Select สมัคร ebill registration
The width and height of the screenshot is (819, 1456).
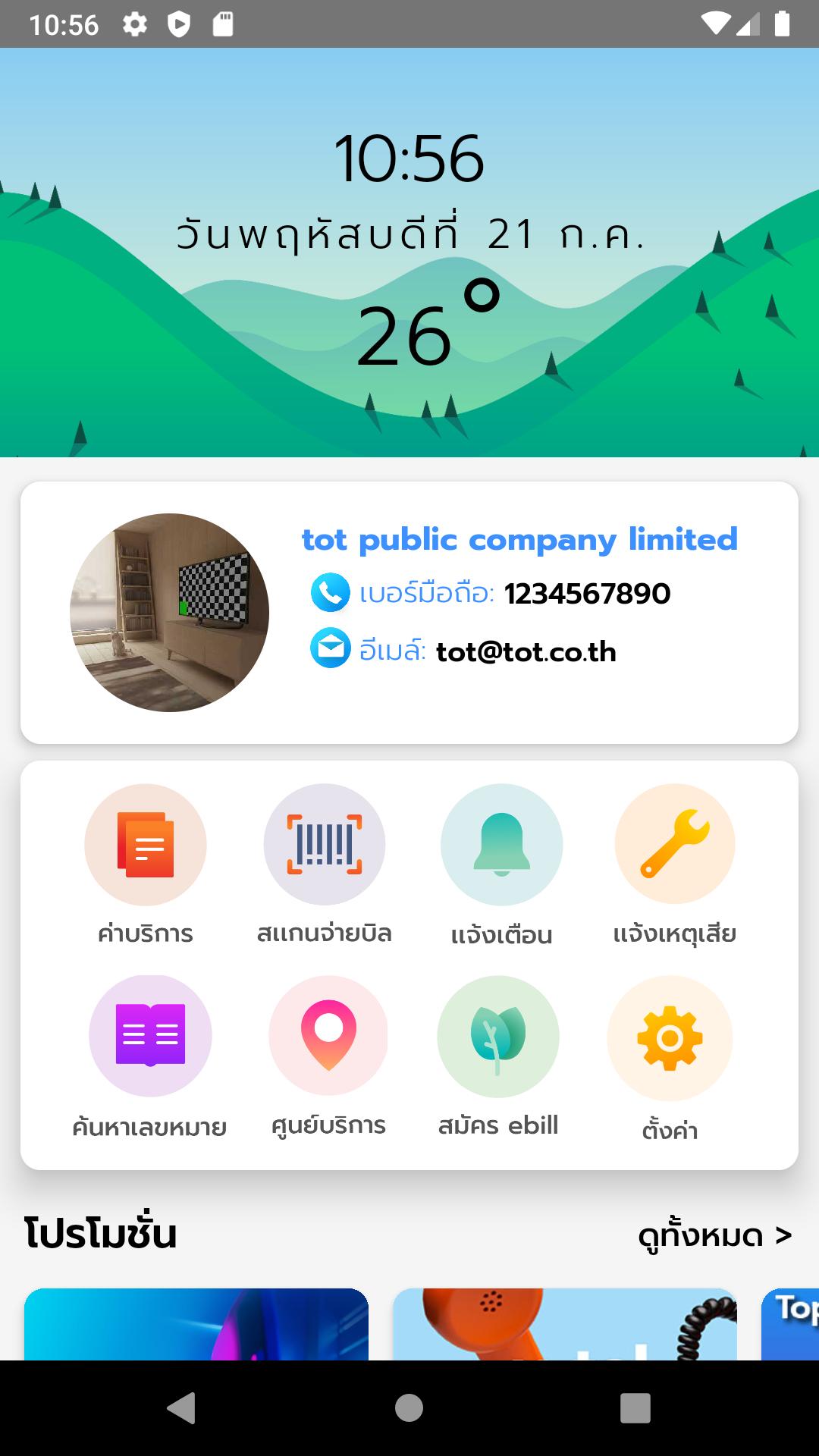point(498,1036)
